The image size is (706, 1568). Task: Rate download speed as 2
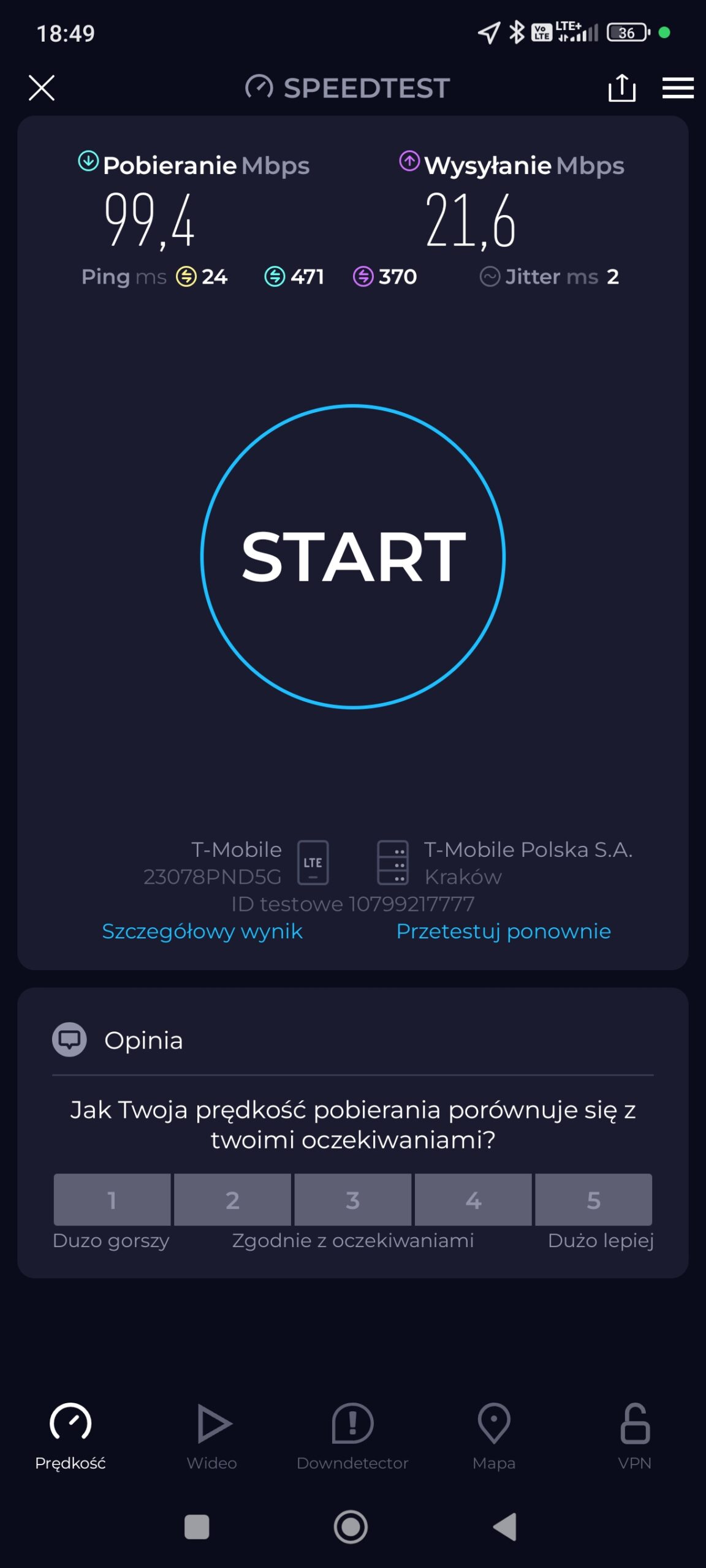[x=232, y=1199]
